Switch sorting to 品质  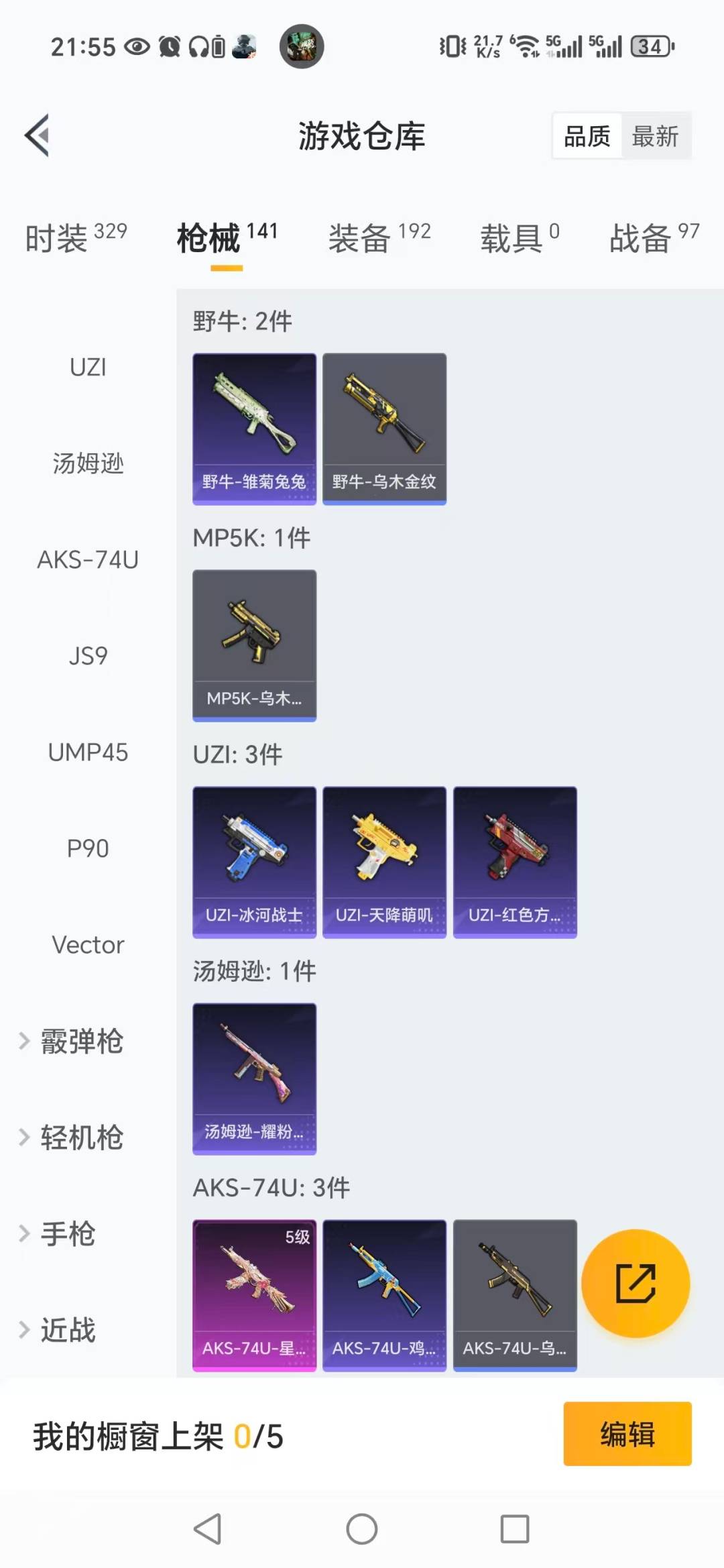pyautogui.click(x=585, y=135)
